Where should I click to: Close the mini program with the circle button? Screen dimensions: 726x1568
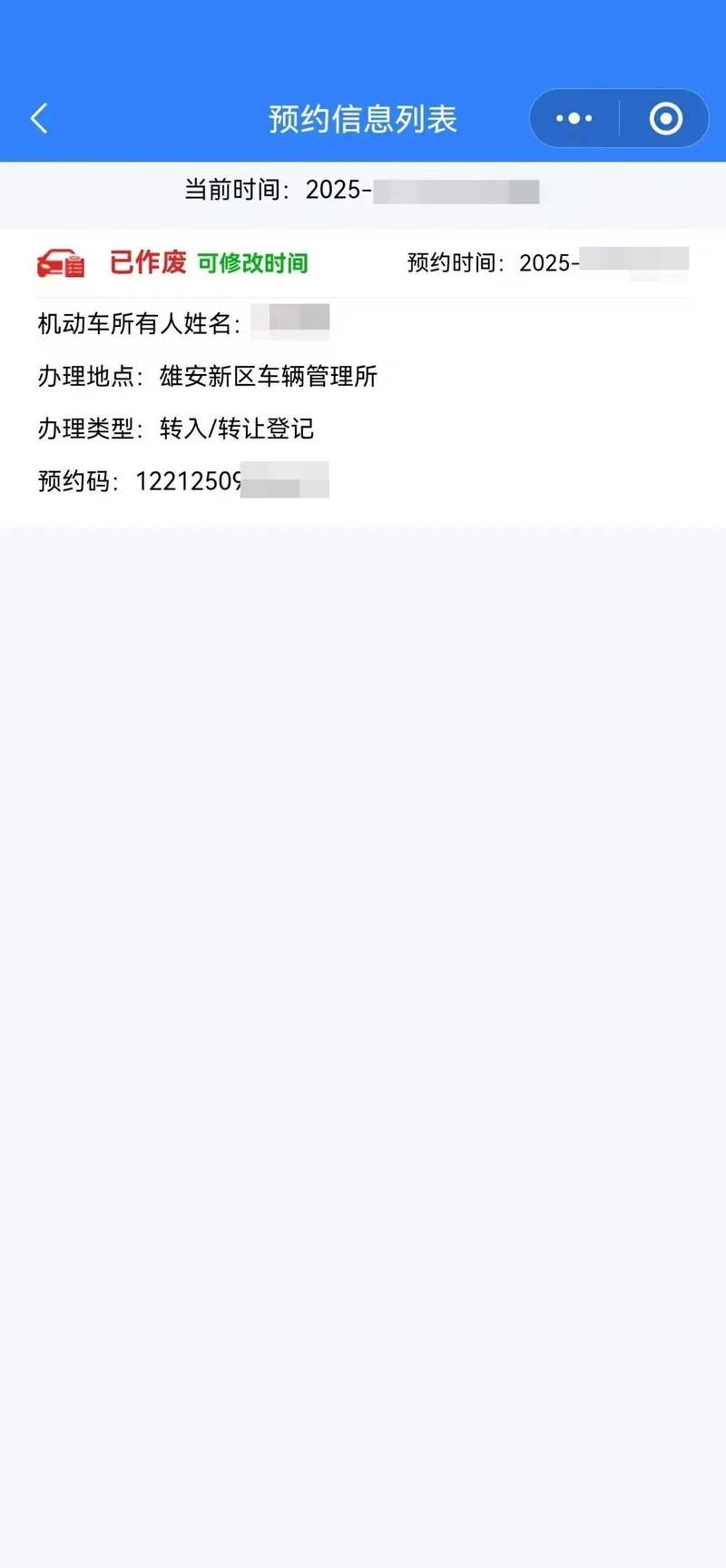click(665, 118)
